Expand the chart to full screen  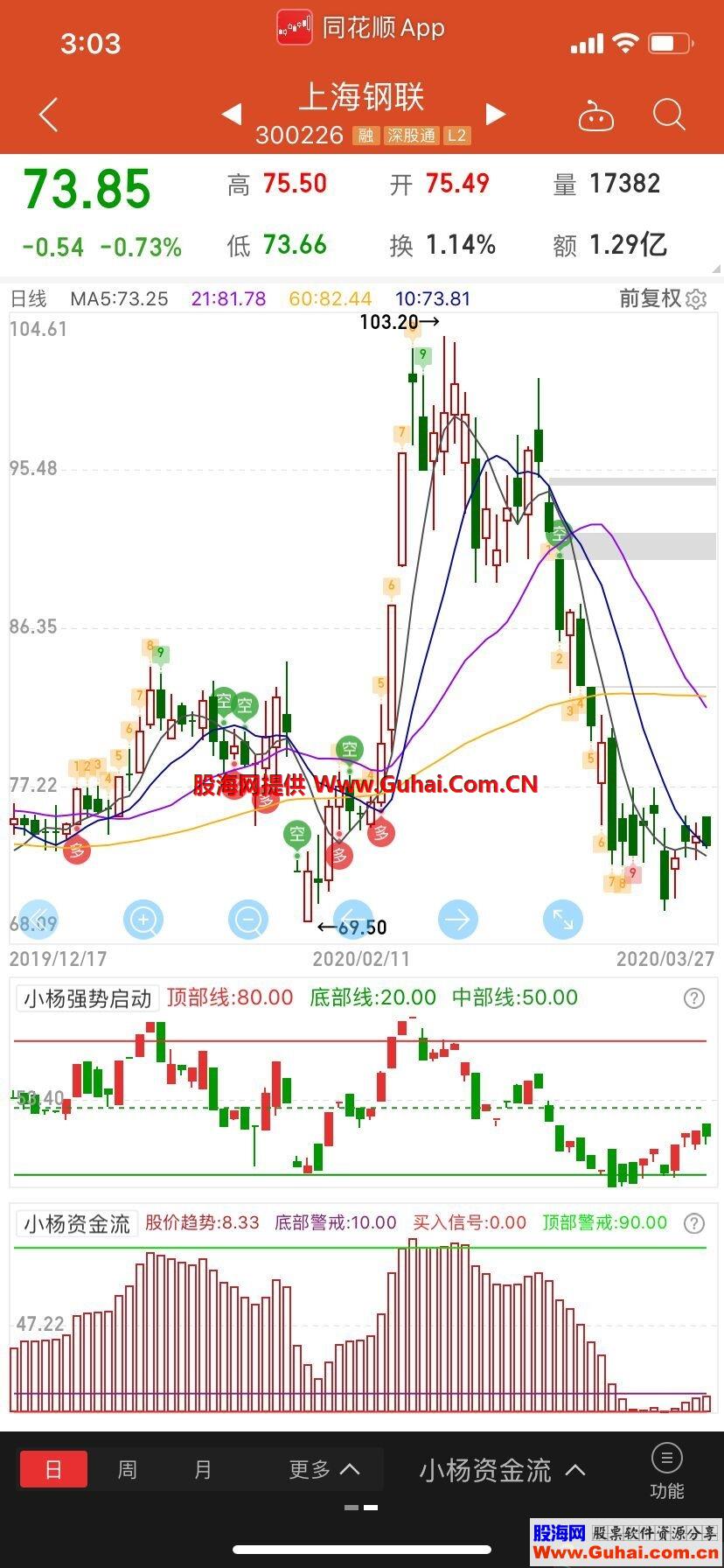(562, 920)
